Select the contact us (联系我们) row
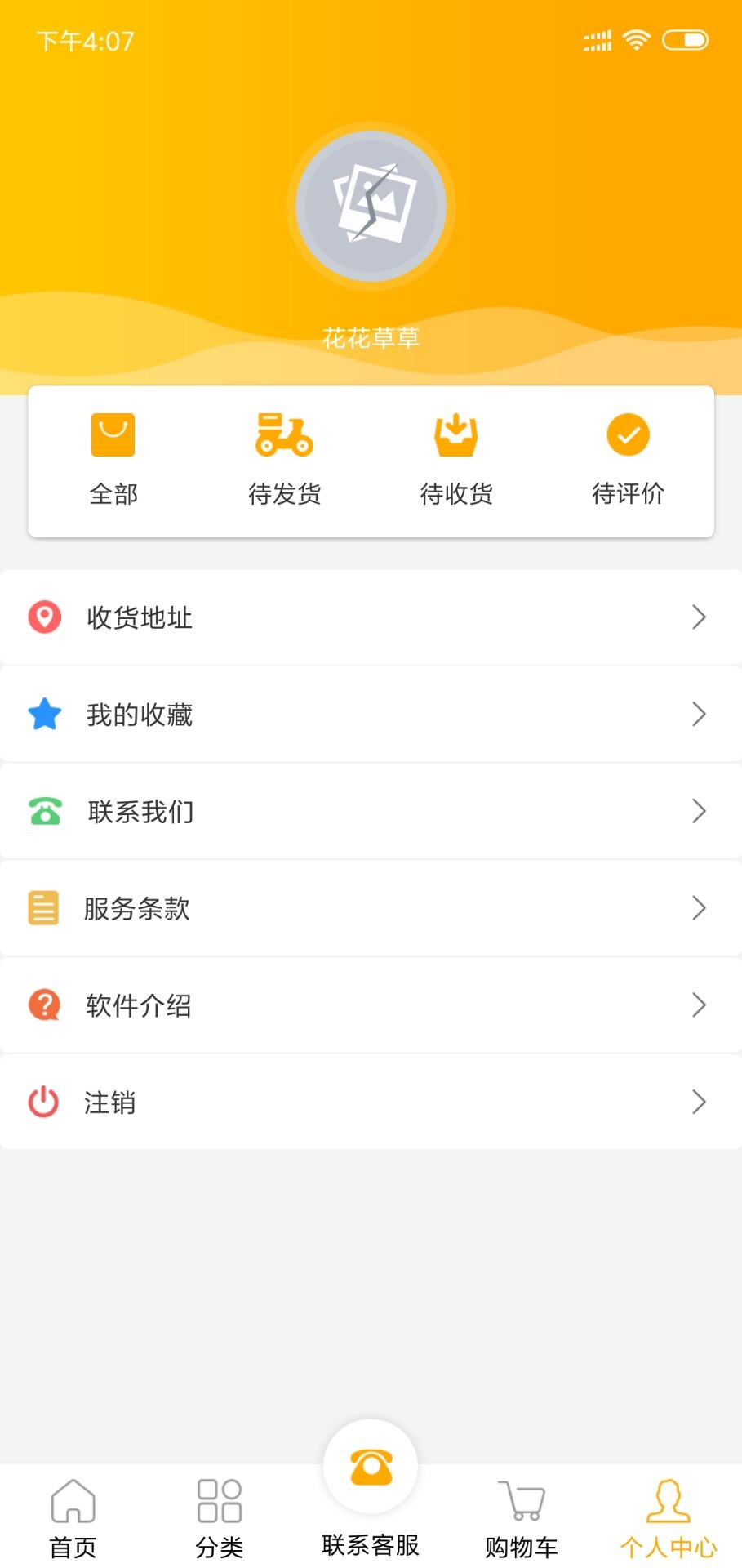Image resolution: width=742 pixels, height=1568 pixels. (371, 812)
